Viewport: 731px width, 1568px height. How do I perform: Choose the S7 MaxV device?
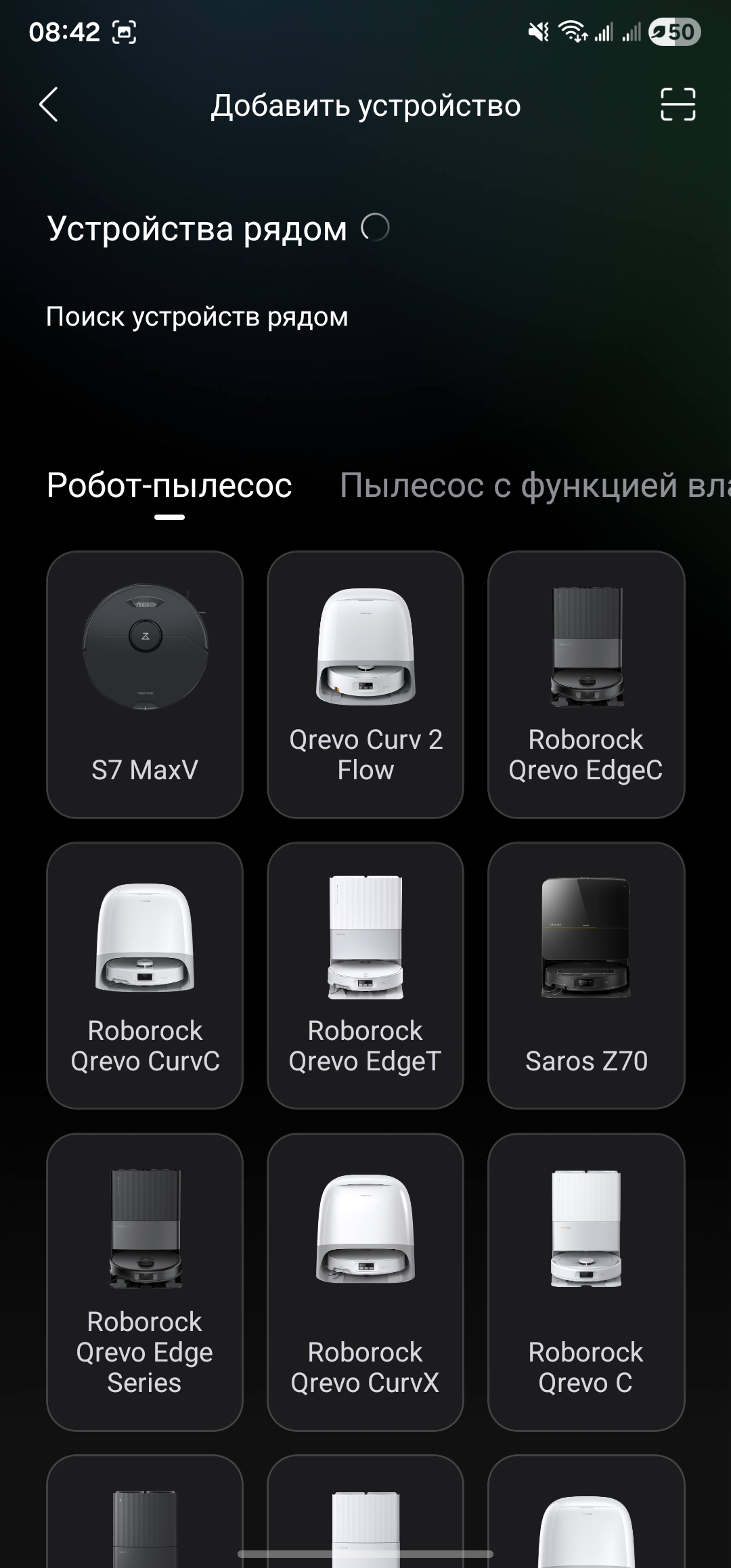[x=145, y=684]
